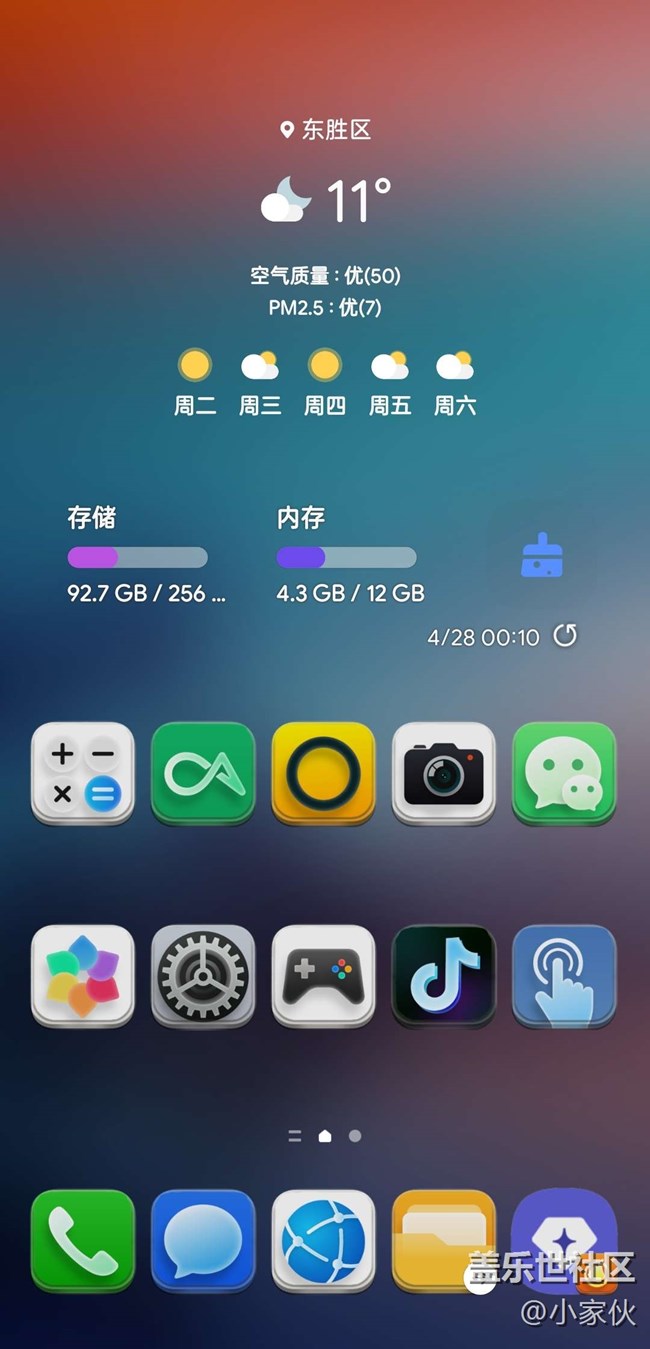Launch the blue tapping-hand app
This screenshot has height=1349, width=650.
(x=564, y=976)
